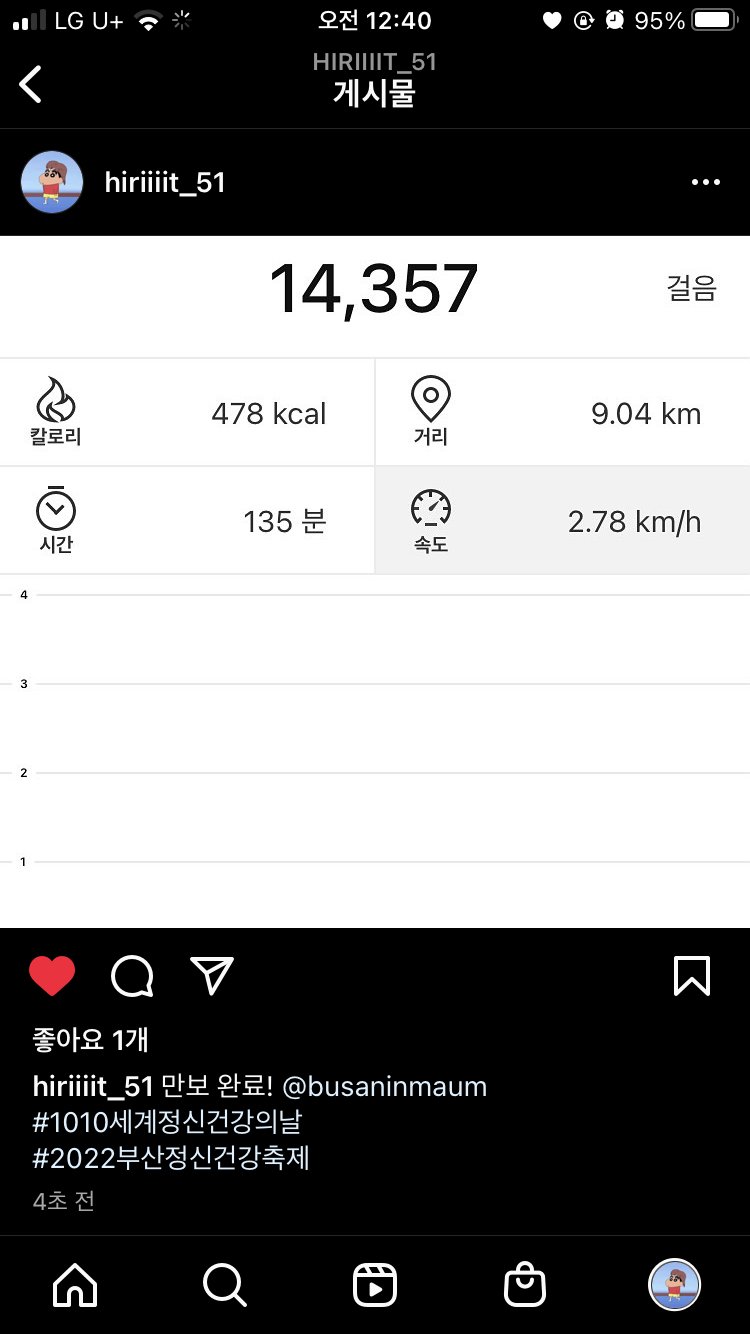
Task: Open the post's three-dot options menu
Action: point(705,182)
